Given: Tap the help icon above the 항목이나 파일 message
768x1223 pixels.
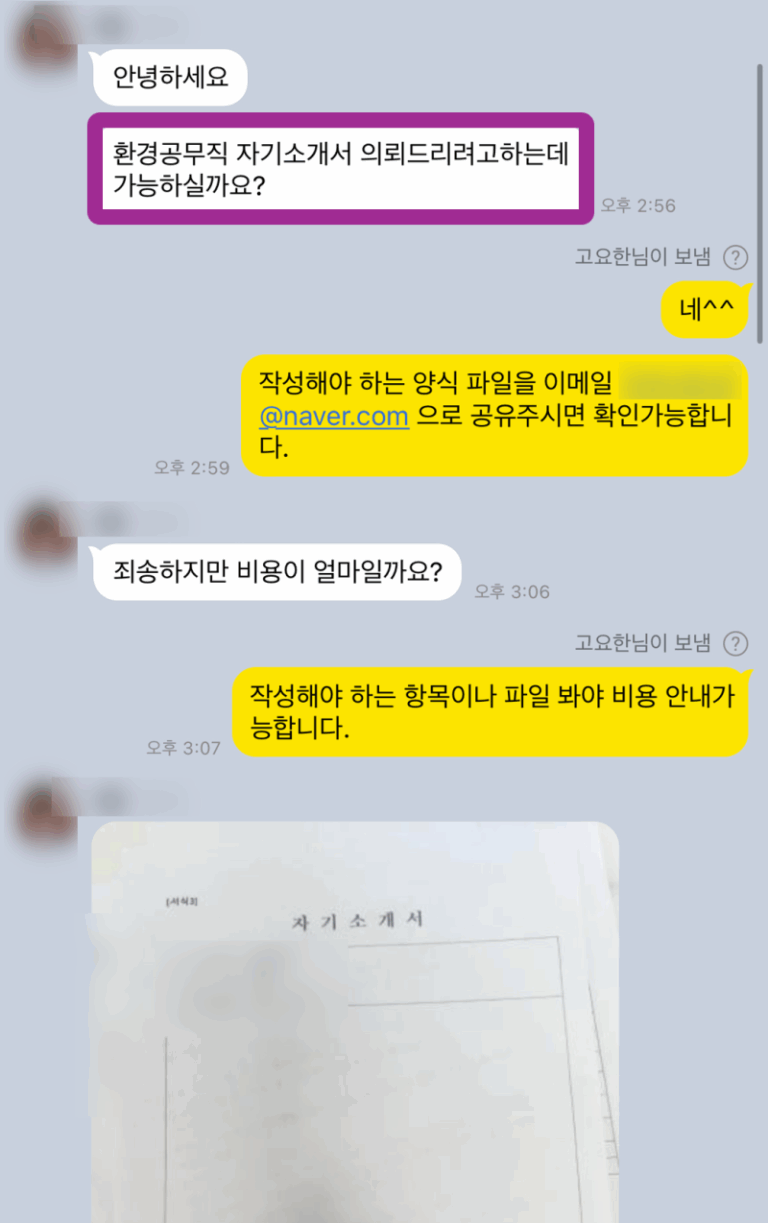Looking at the screenshot, I should coord(735,643).
